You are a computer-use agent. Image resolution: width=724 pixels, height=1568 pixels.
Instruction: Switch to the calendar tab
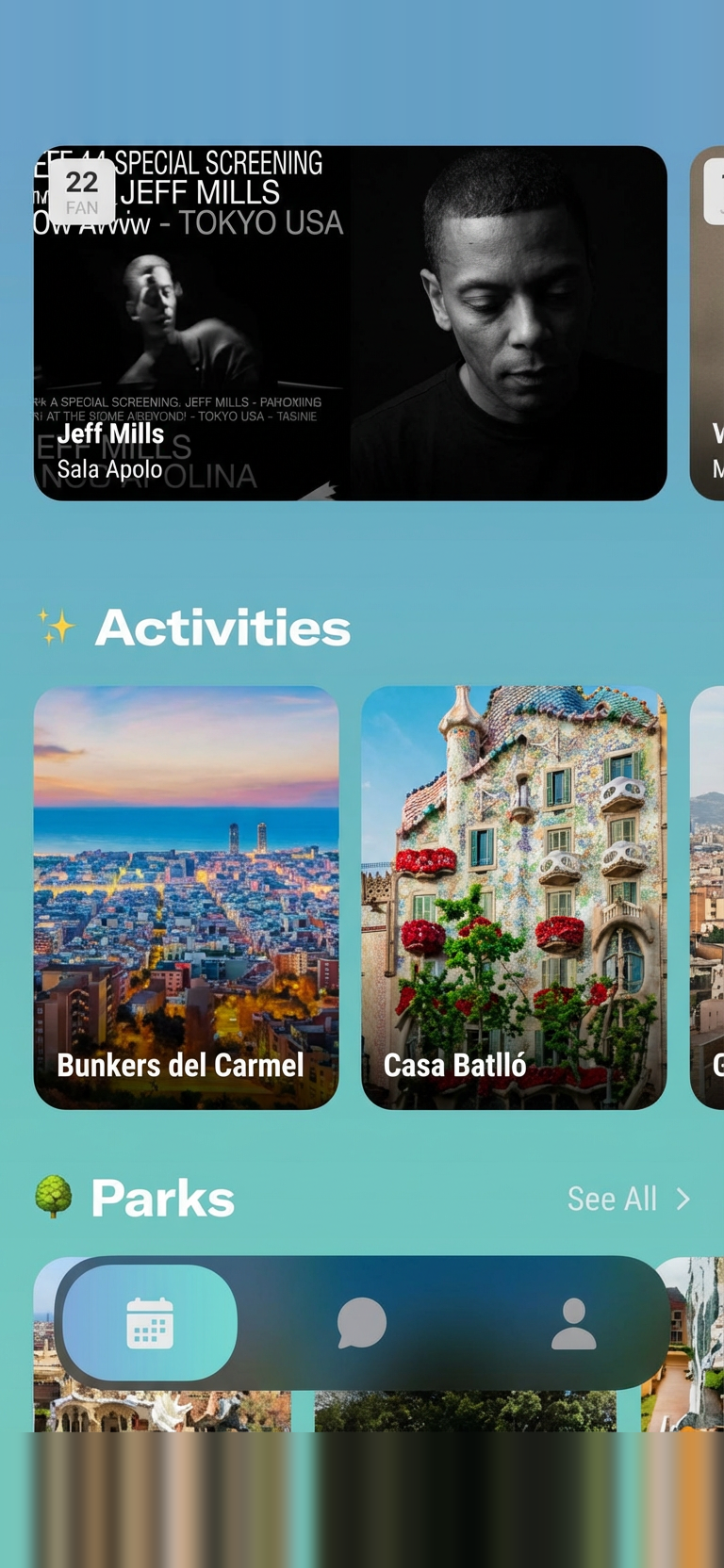tap(150, 1323)
